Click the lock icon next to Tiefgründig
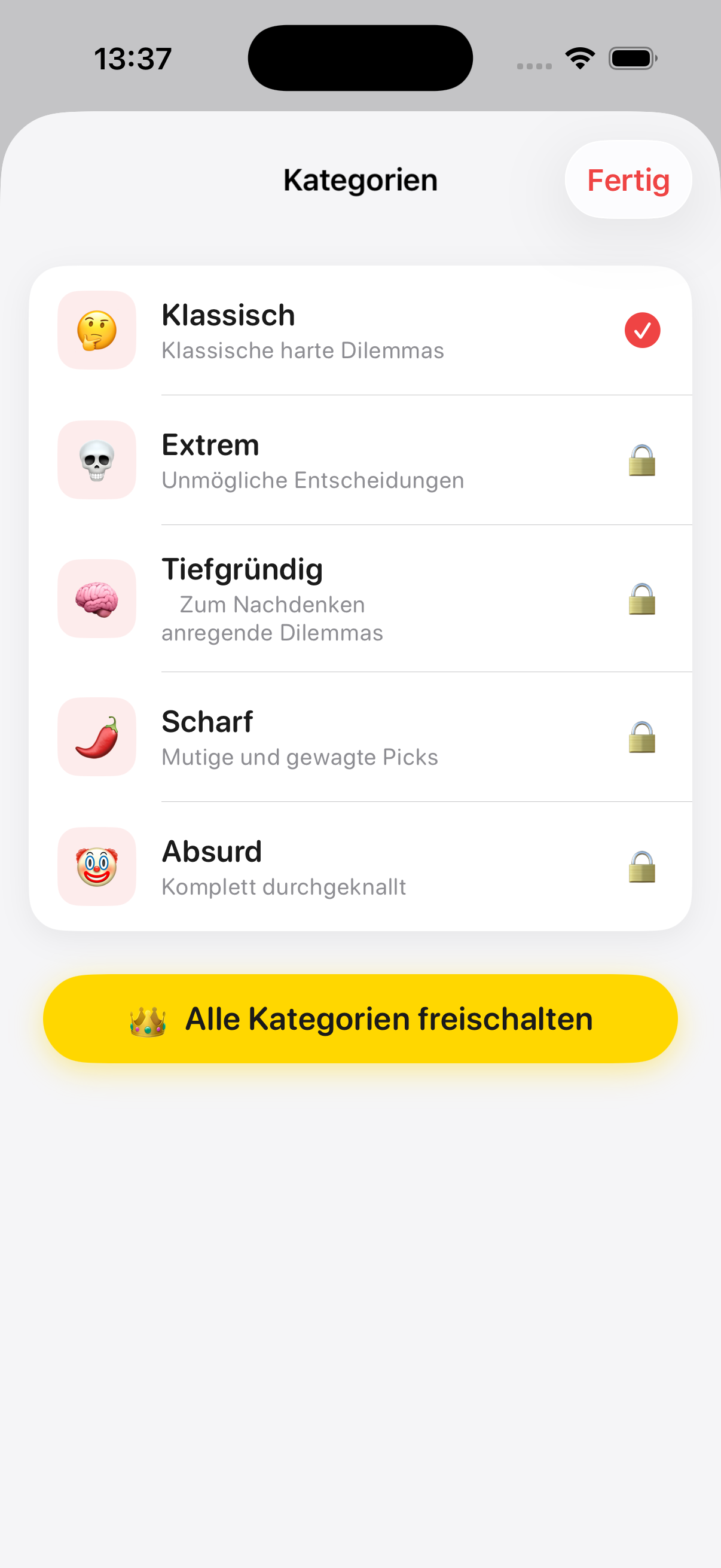This screenshot has width=721, height=1568. 641,599
